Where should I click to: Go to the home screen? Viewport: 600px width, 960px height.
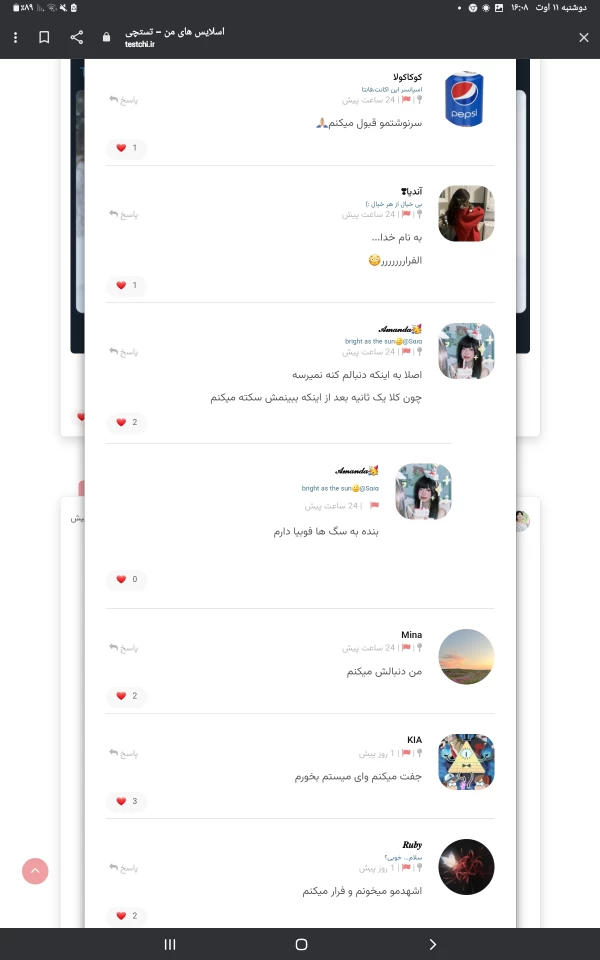(301, 944)
